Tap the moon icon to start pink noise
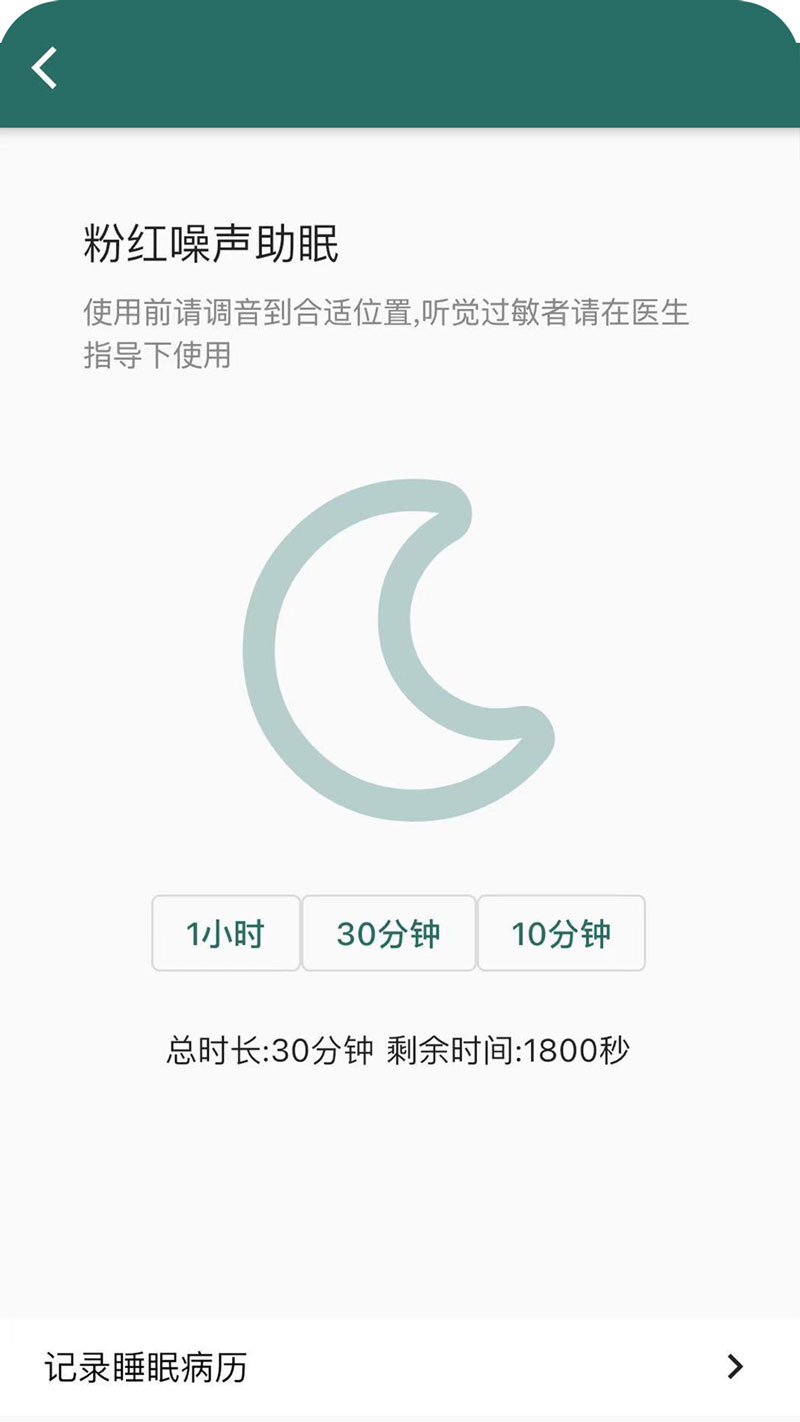The width and height of the screenshot is (800, 1422). 398,650
